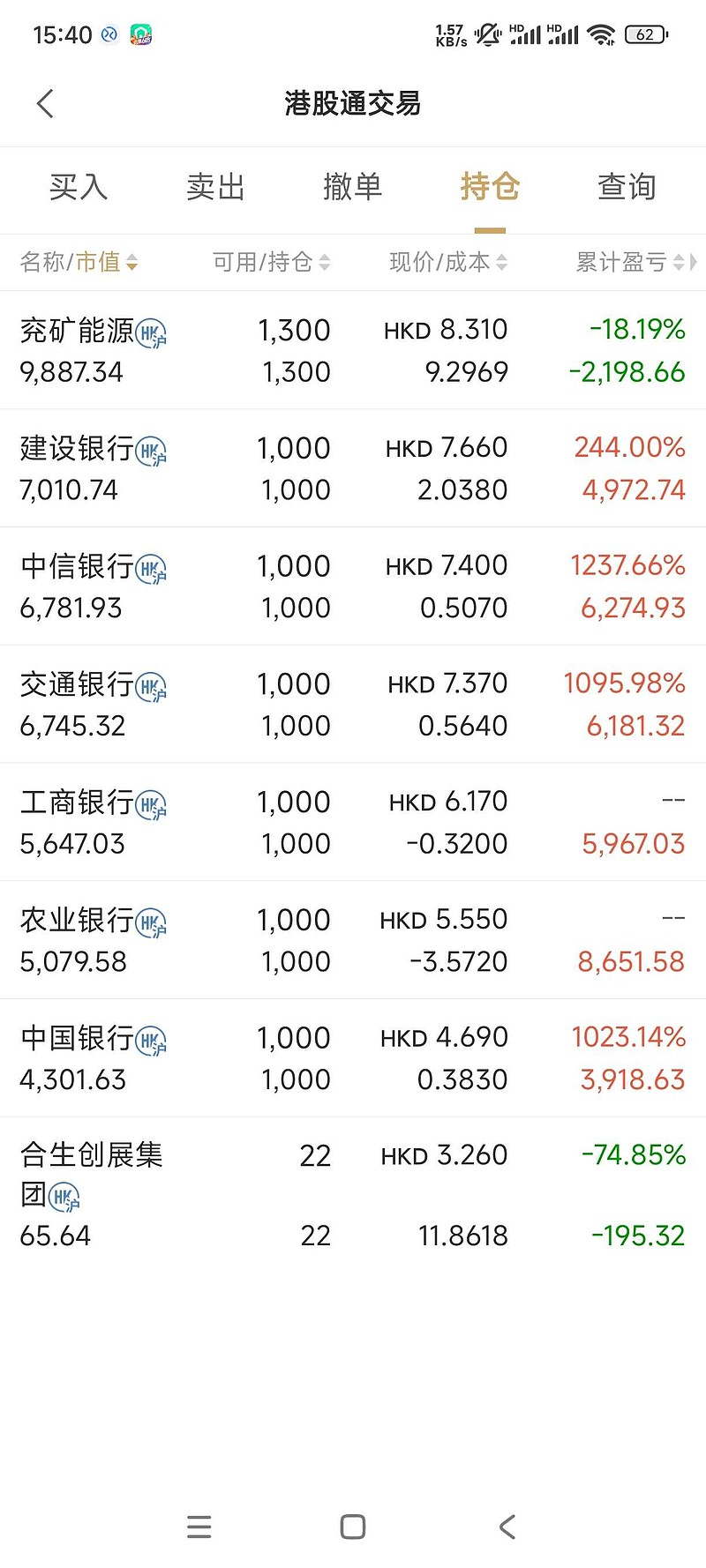This screenshot has width=706, height=1568.
Task: Click the HK沪 badge next to 中国银行
Action: (151, 1041)
